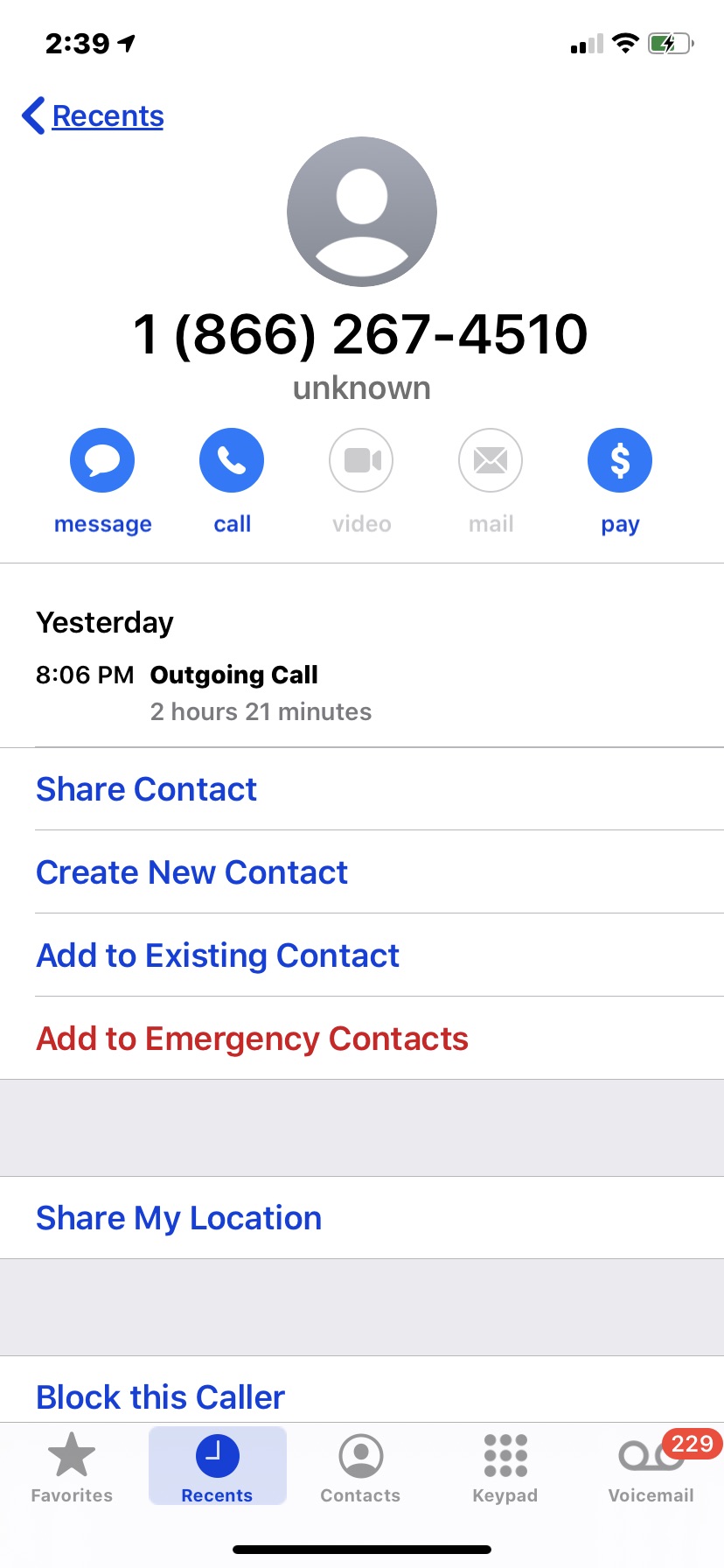Open the Voicemail tab

pos(651,1467)
